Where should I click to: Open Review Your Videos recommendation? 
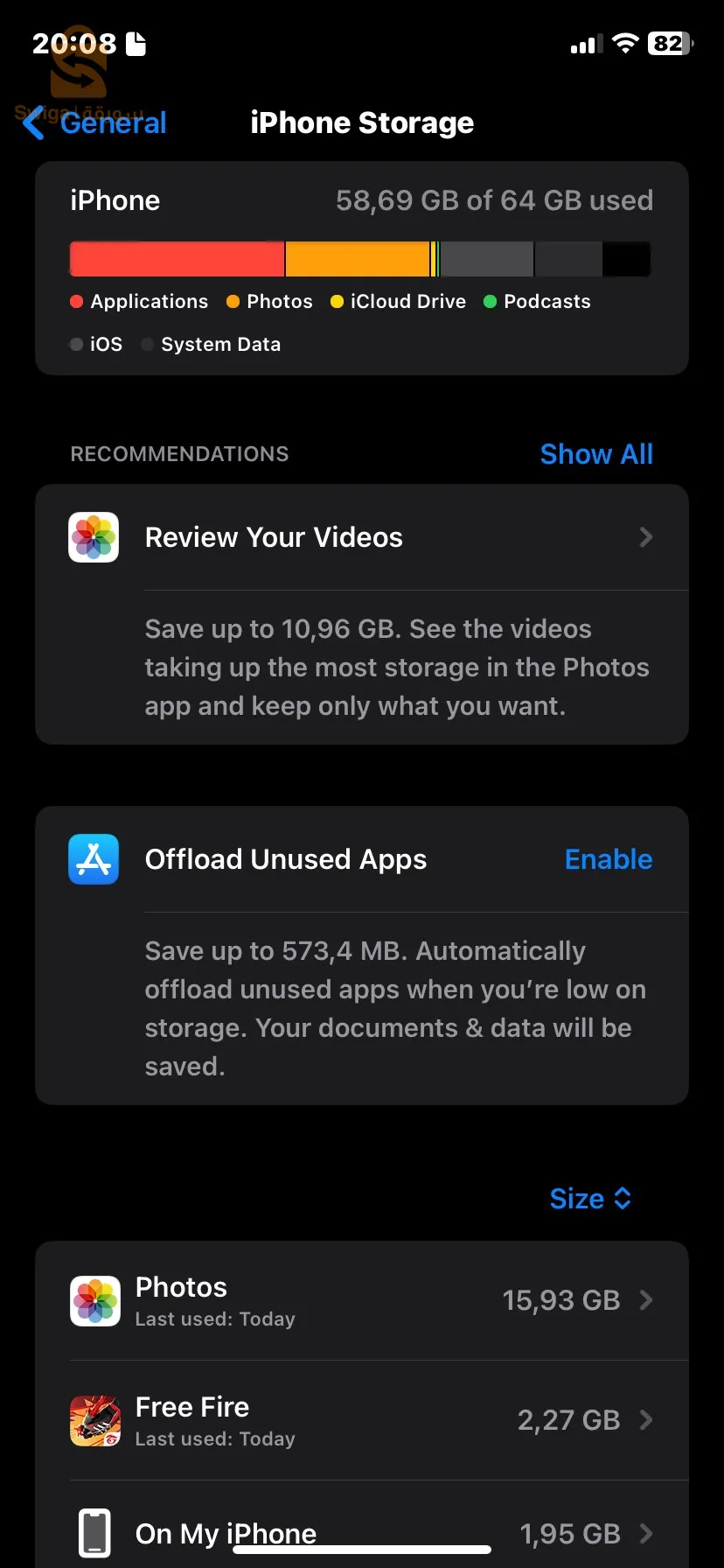[x=361, y=537]
